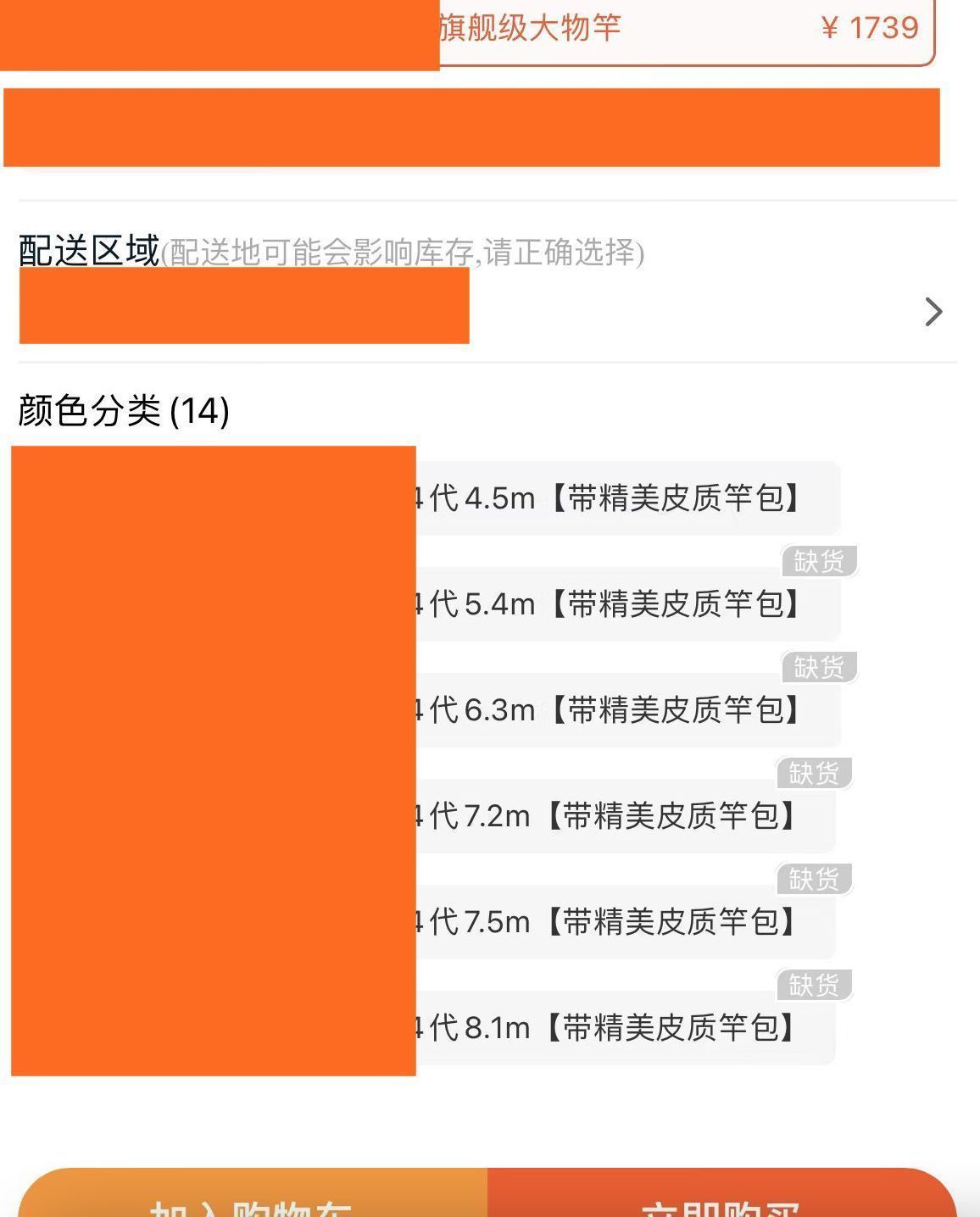Image resolution: width=980 pixels, height=1217 pixels.
Task: Click the price ¥1739 in the header
Action: click(869, 28)
